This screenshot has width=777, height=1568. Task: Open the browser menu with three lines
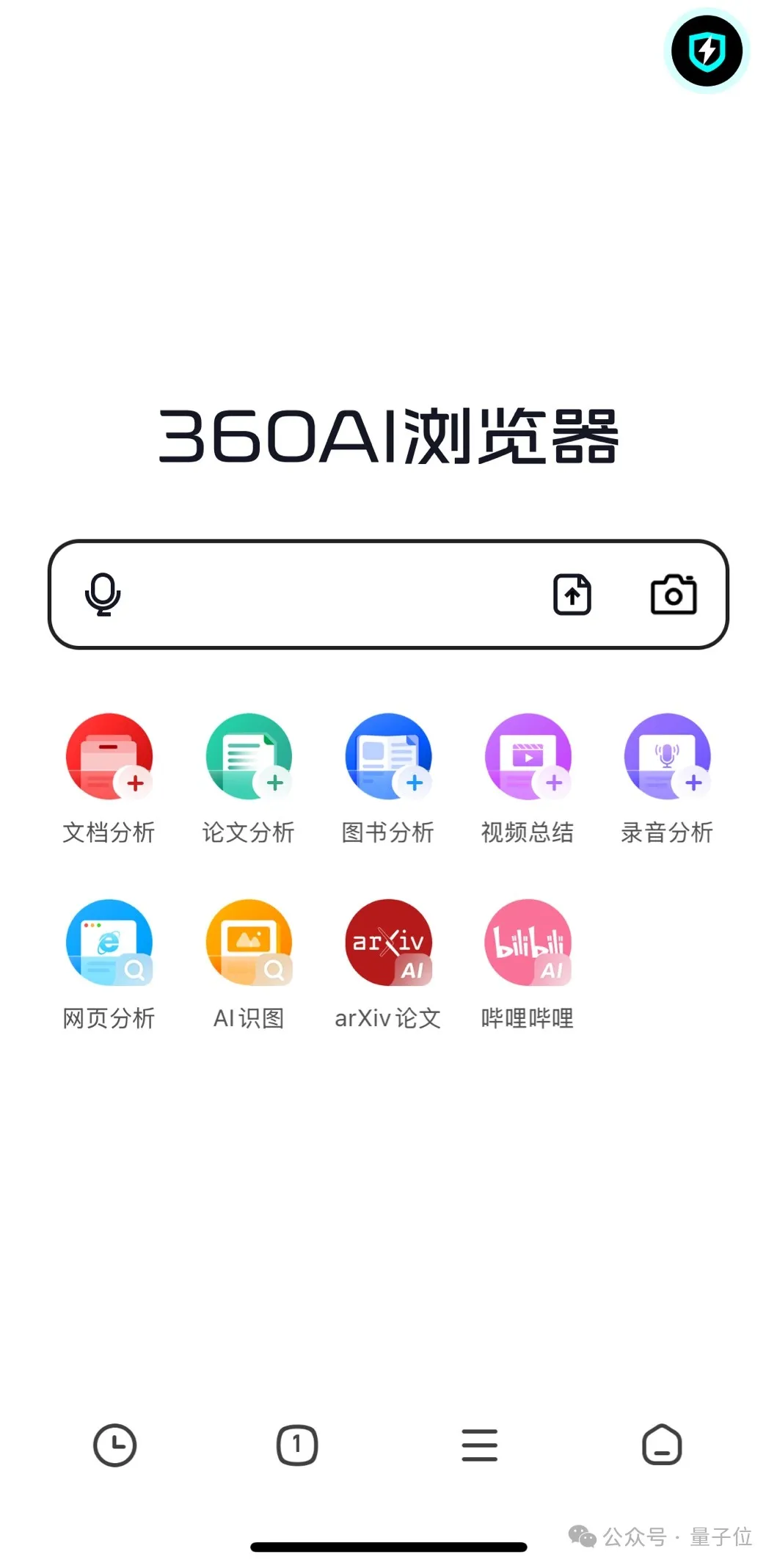[x=479, y=1445]
